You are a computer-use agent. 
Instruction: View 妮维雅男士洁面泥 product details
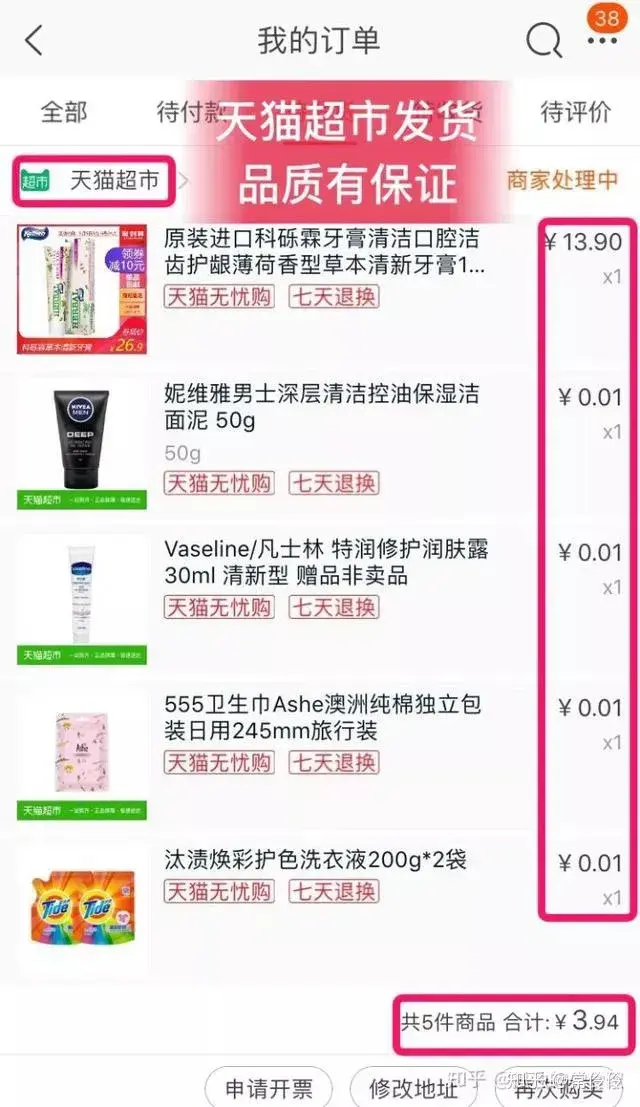[x=320, y=407]
